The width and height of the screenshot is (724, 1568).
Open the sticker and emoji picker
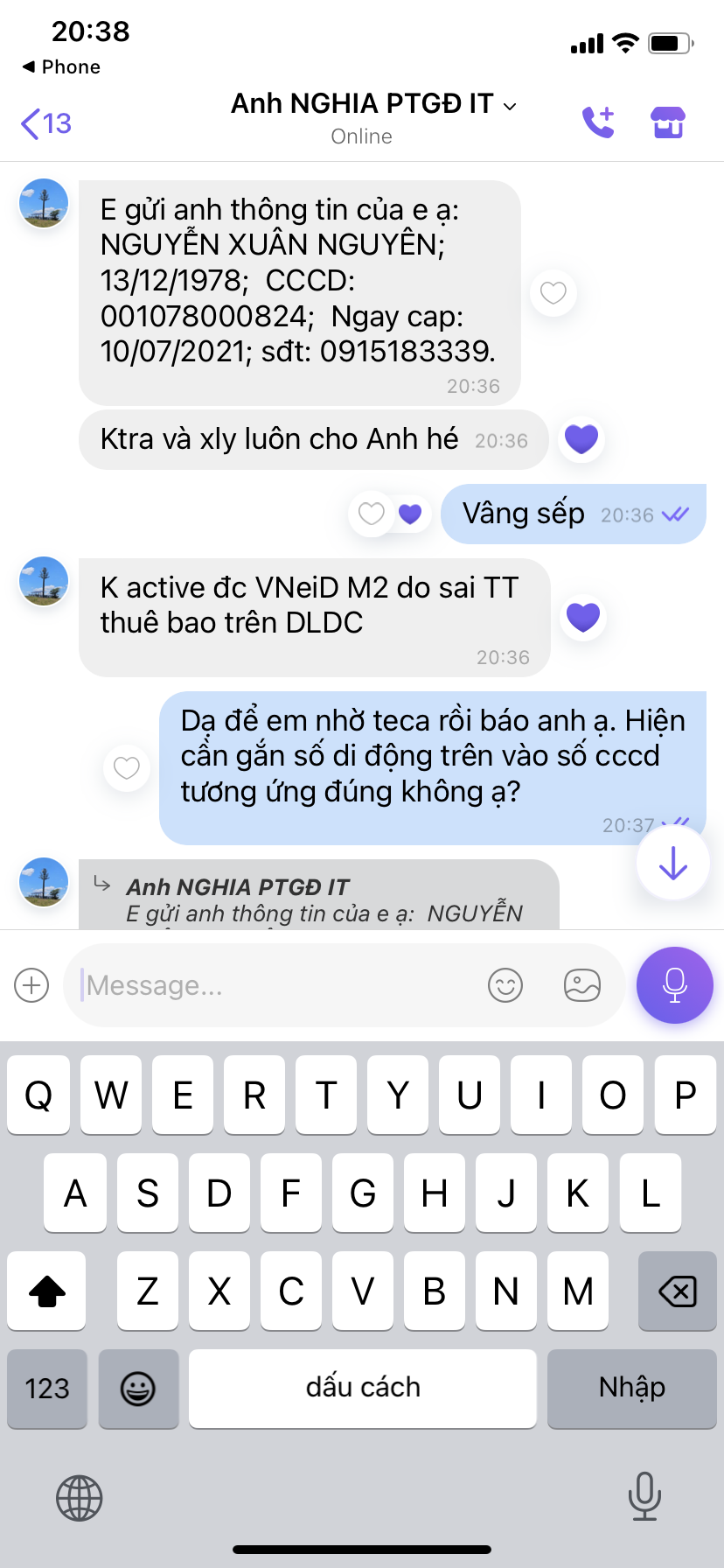click(x=505, y=985)
